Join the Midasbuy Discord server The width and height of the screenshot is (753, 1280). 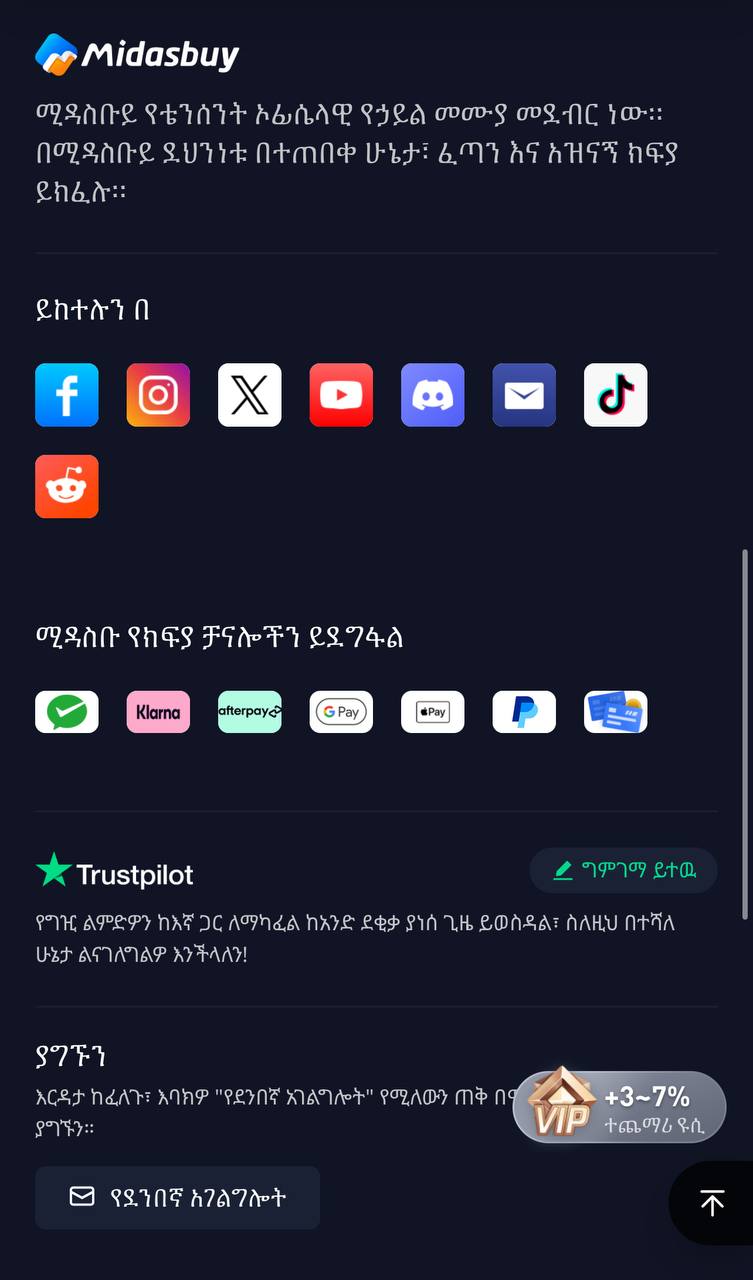[433, 395]
